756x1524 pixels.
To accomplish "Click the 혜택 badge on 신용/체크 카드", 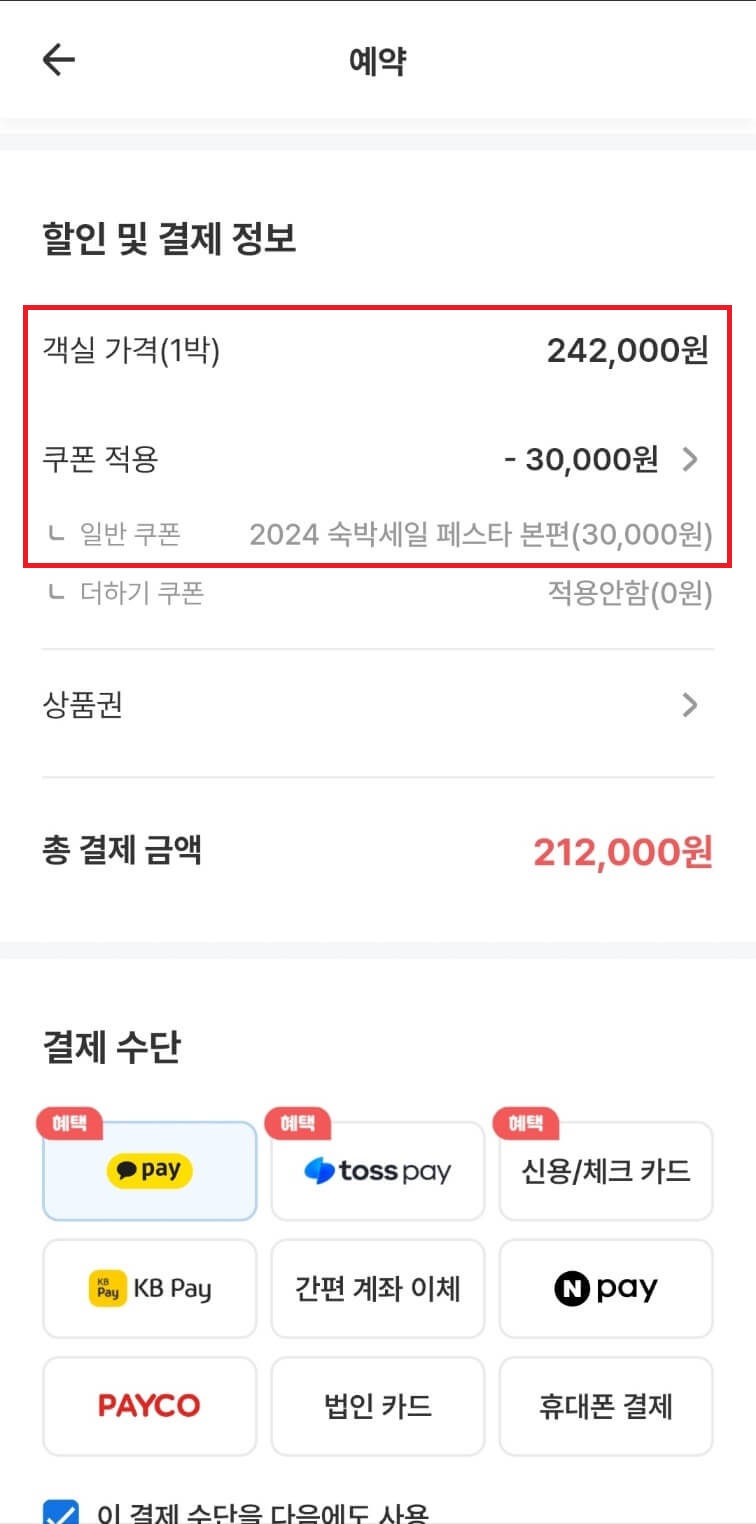I will tap(526, 1124).
